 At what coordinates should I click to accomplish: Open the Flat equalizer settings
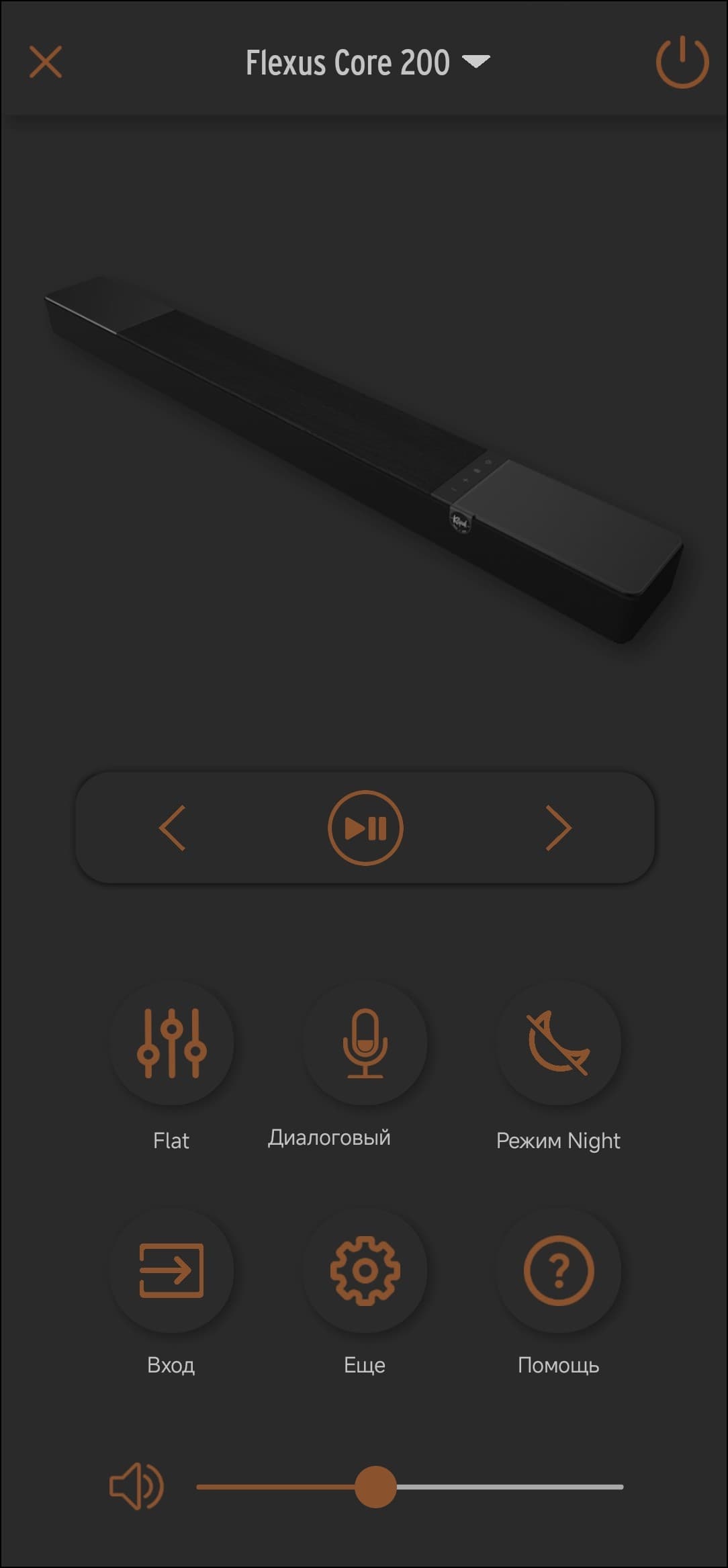tap(172, 1043)
